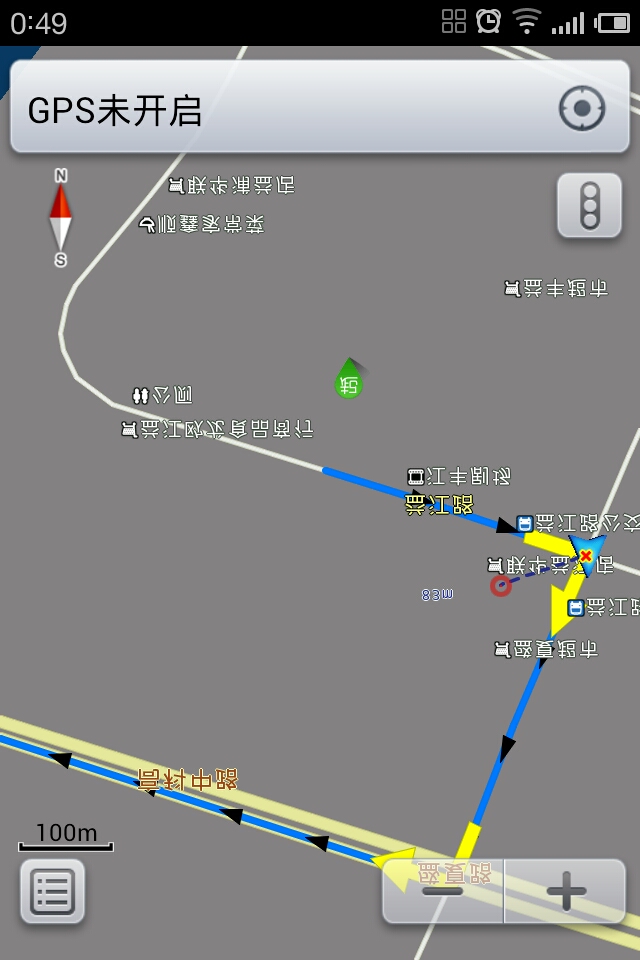Open the list menu button
This screenshot has height=960, width=640.
pos(52,891)
